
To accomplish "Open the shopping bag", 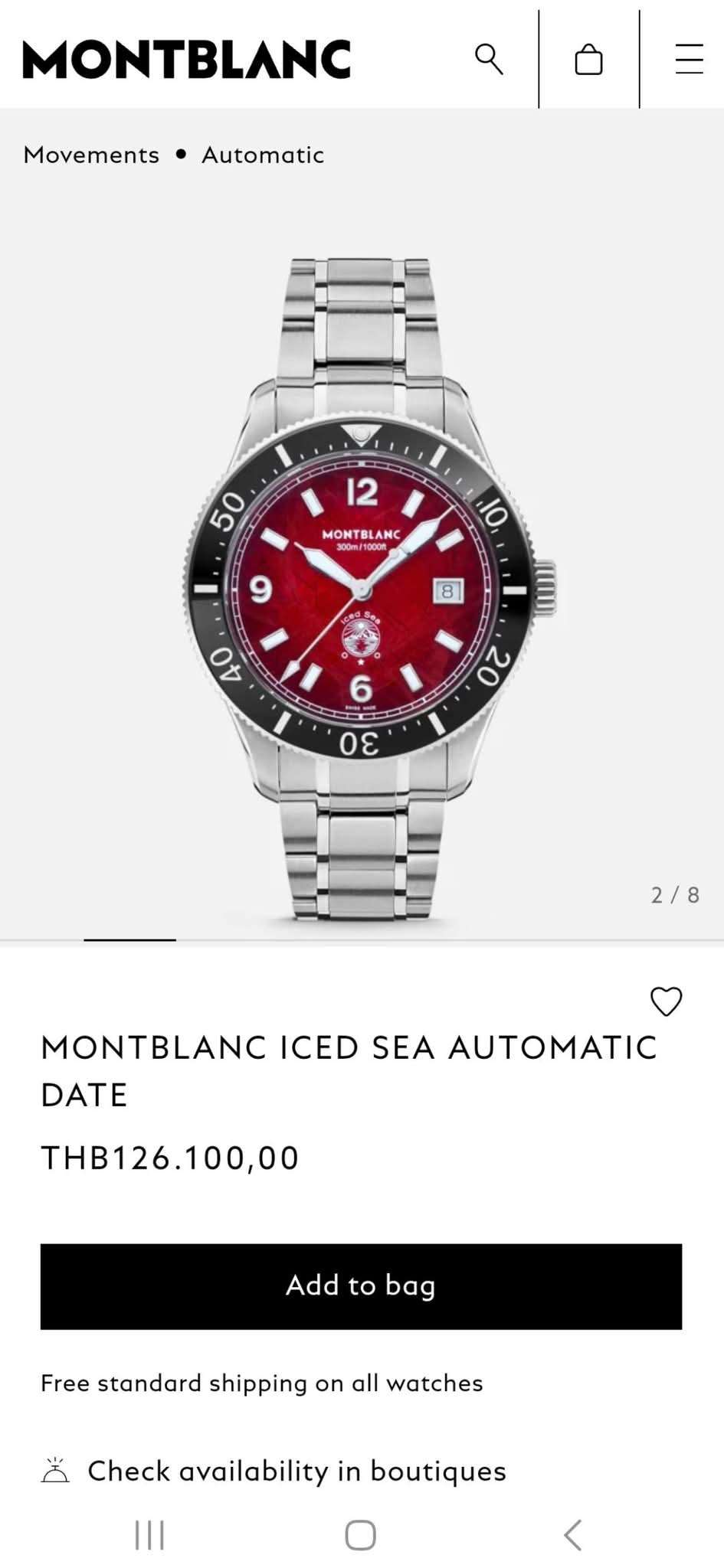I will pyautogui.click(x=588, y=59).
